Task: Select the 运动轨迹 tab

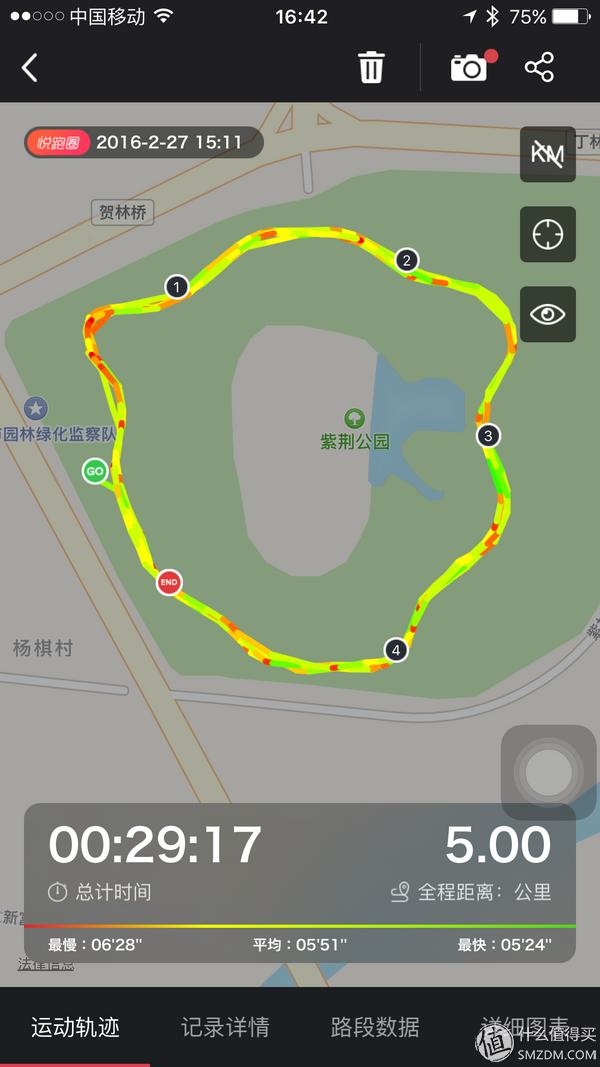Action: coord(75,1027)
